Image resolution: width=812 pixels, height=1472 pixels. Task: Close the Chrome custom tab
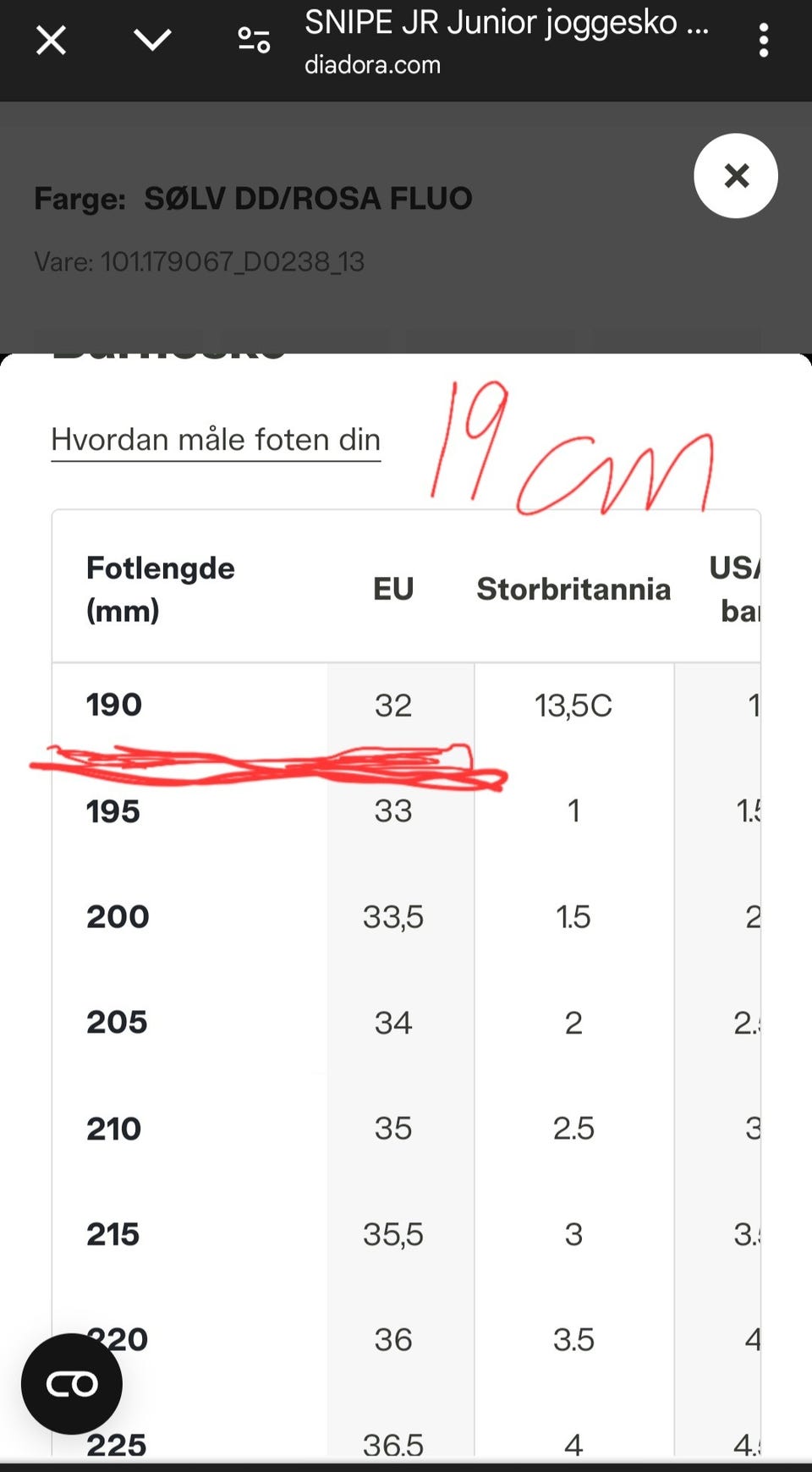(x=51, y=40)
